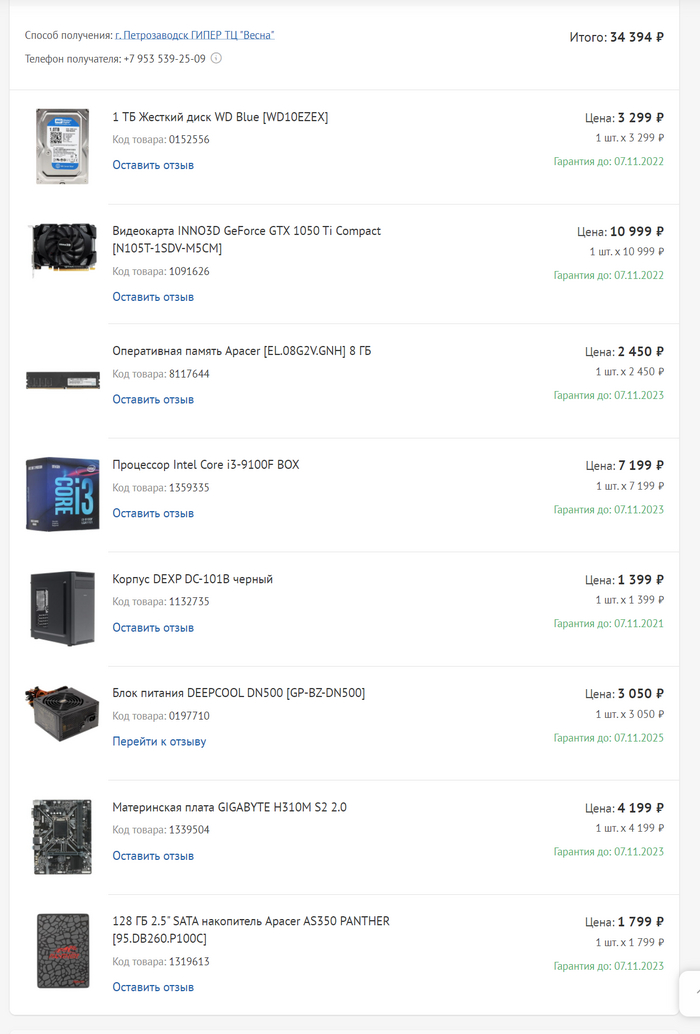Open the GeForce GTX 1050 Ti product image
Viewport: 700px width, 1034px height.
pos(63,248)
